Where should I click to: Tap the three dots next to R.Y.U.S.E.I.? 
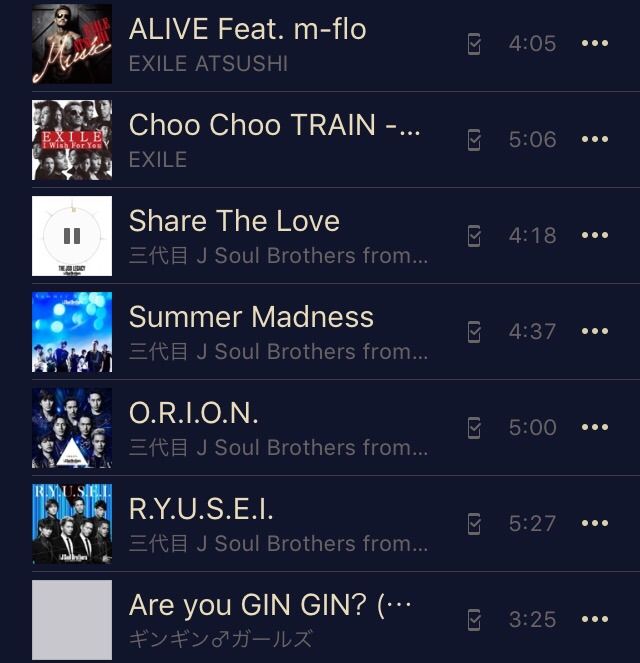point(595,523)
